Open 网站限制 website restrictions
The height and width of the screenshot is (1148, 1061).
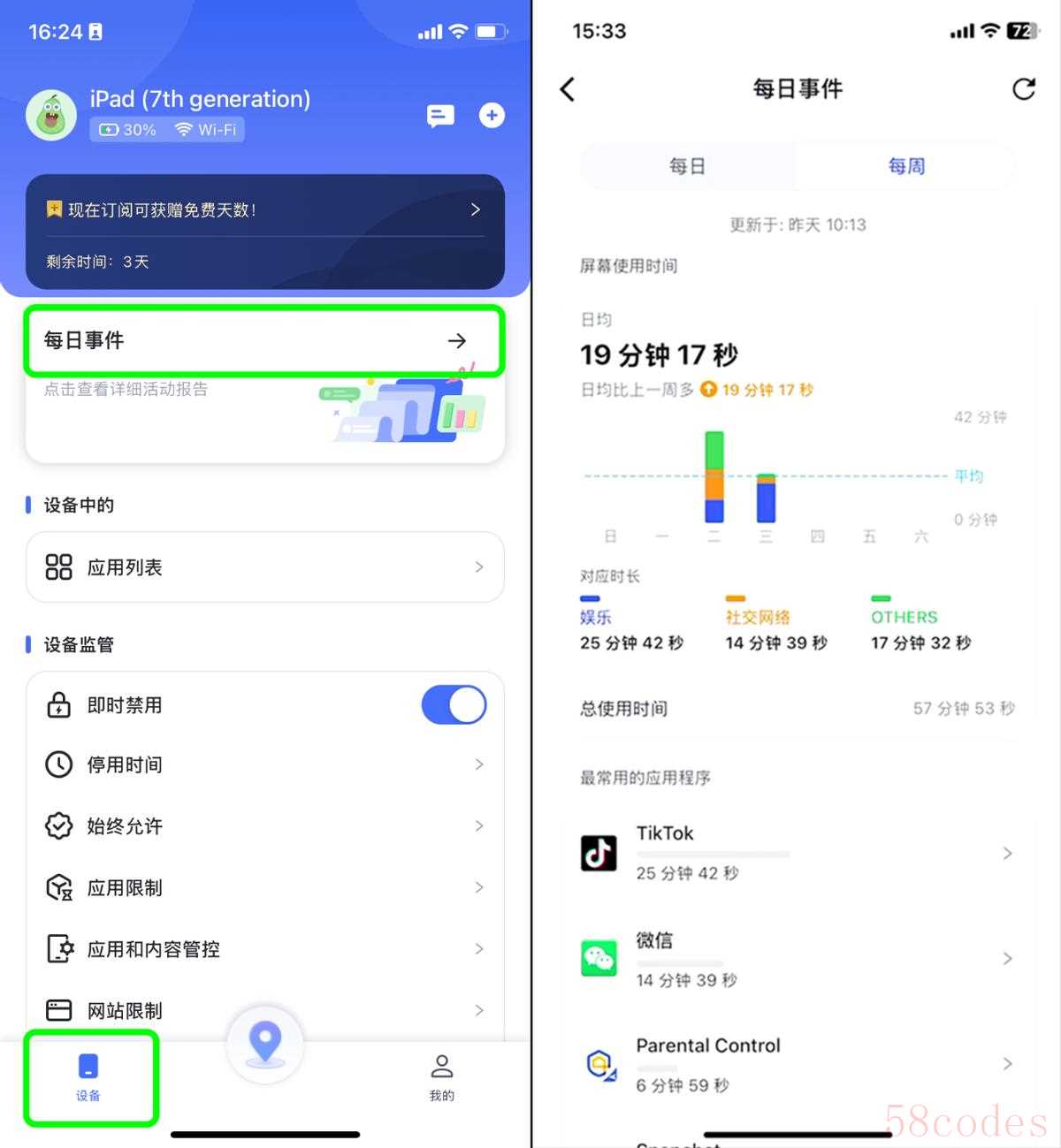pyautogui.click(x=264, y=1010)
